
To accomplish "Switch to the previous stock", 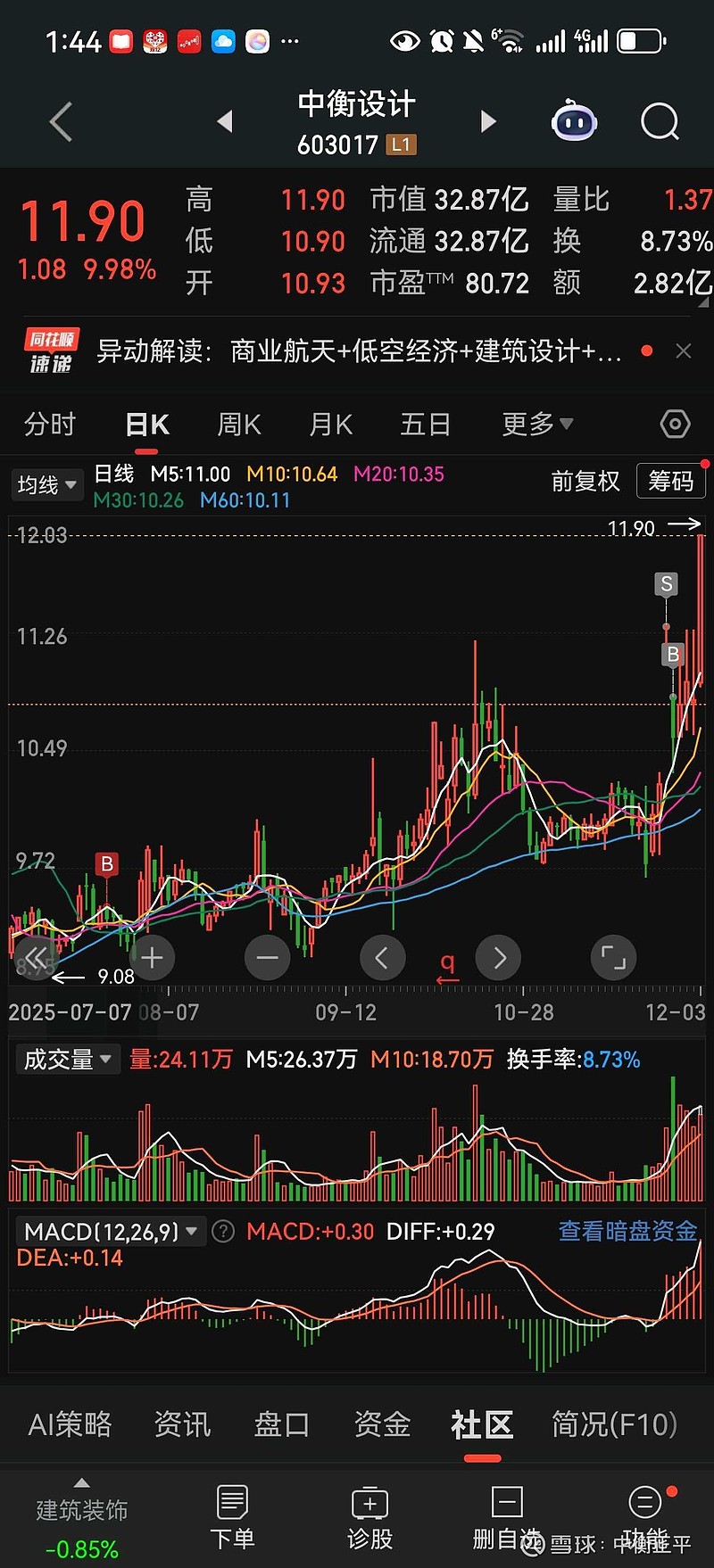I will tap(225, 121).
